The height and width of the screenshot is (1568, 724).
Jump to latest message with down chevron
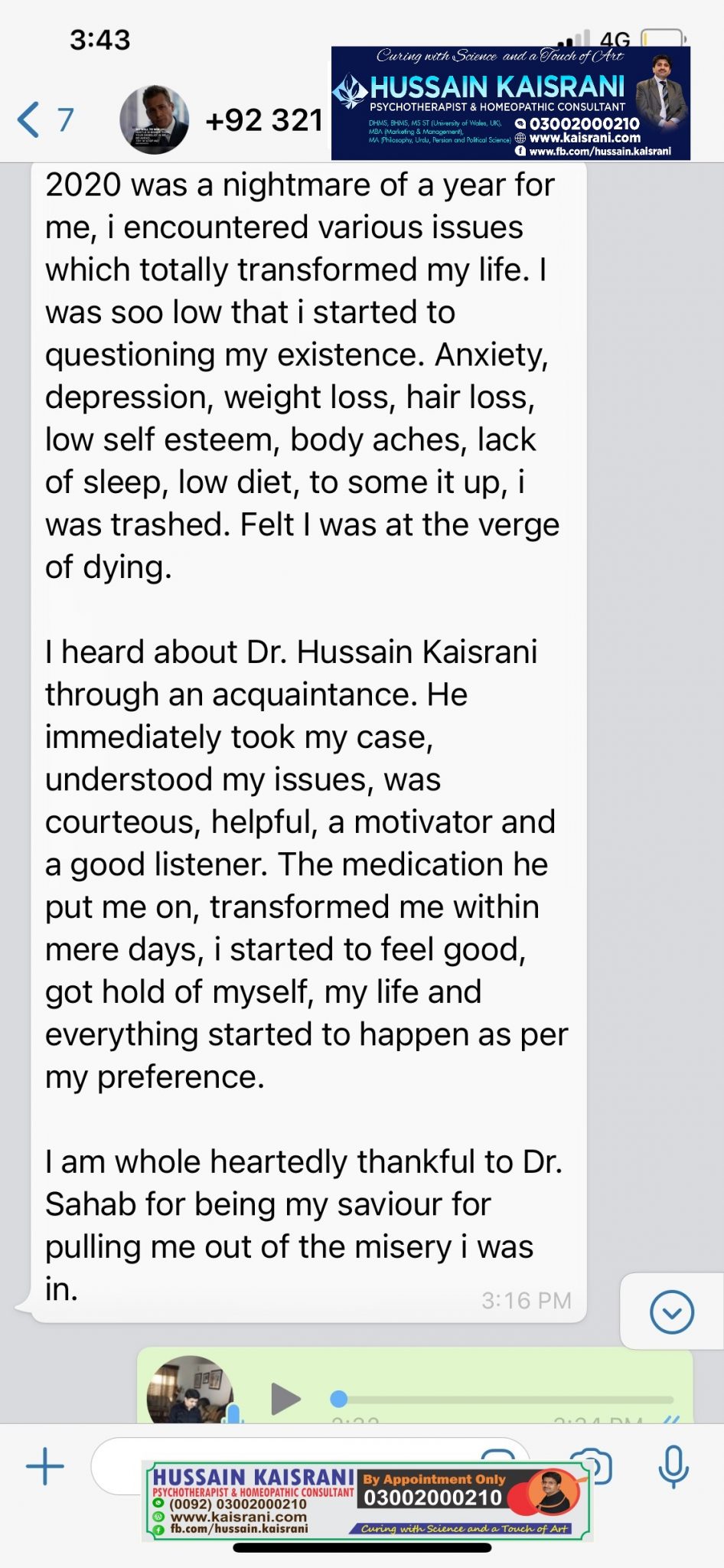(x=671, y=1312)
